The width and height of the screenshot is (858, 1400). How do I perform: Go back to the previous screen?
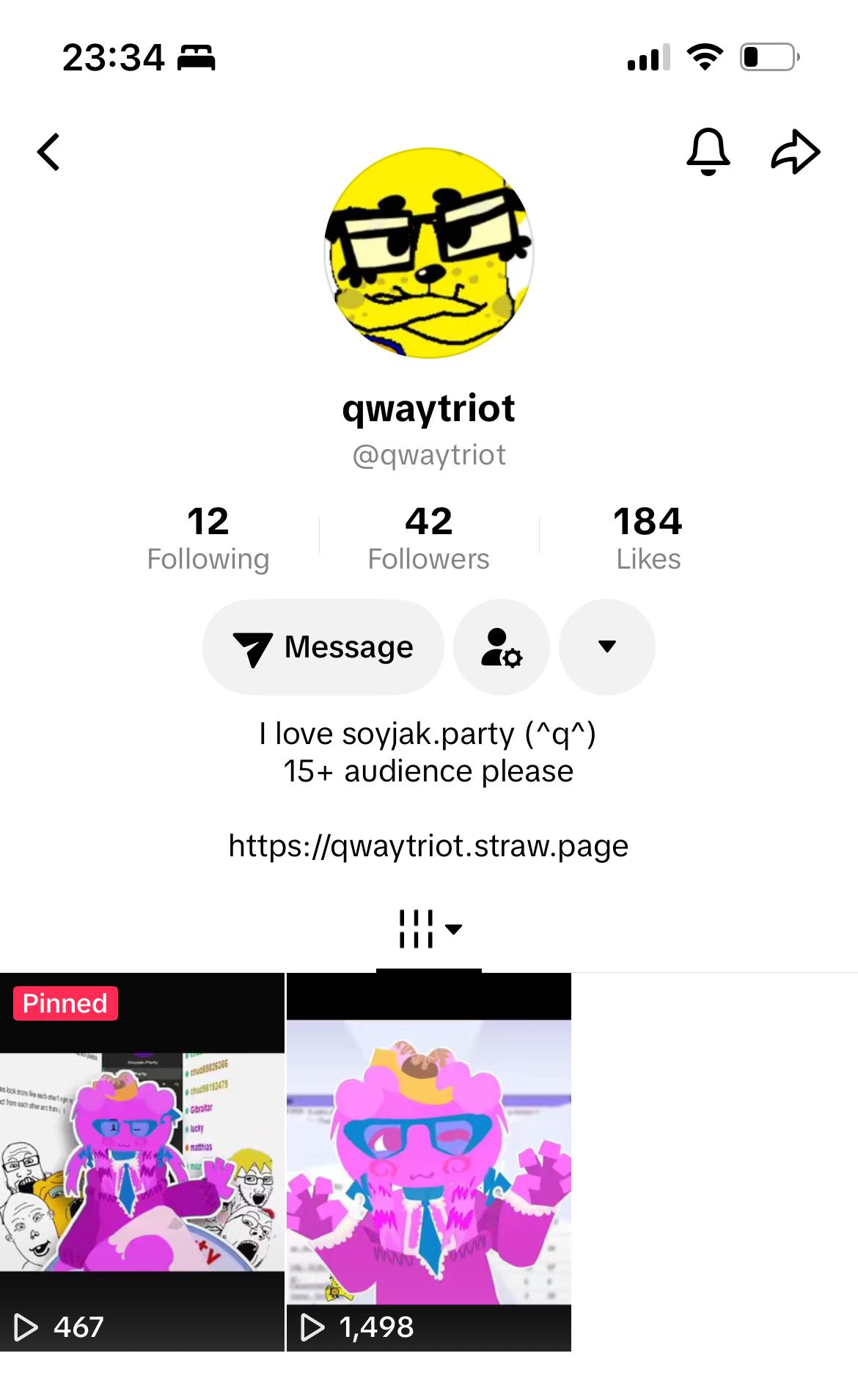point(48,152)
